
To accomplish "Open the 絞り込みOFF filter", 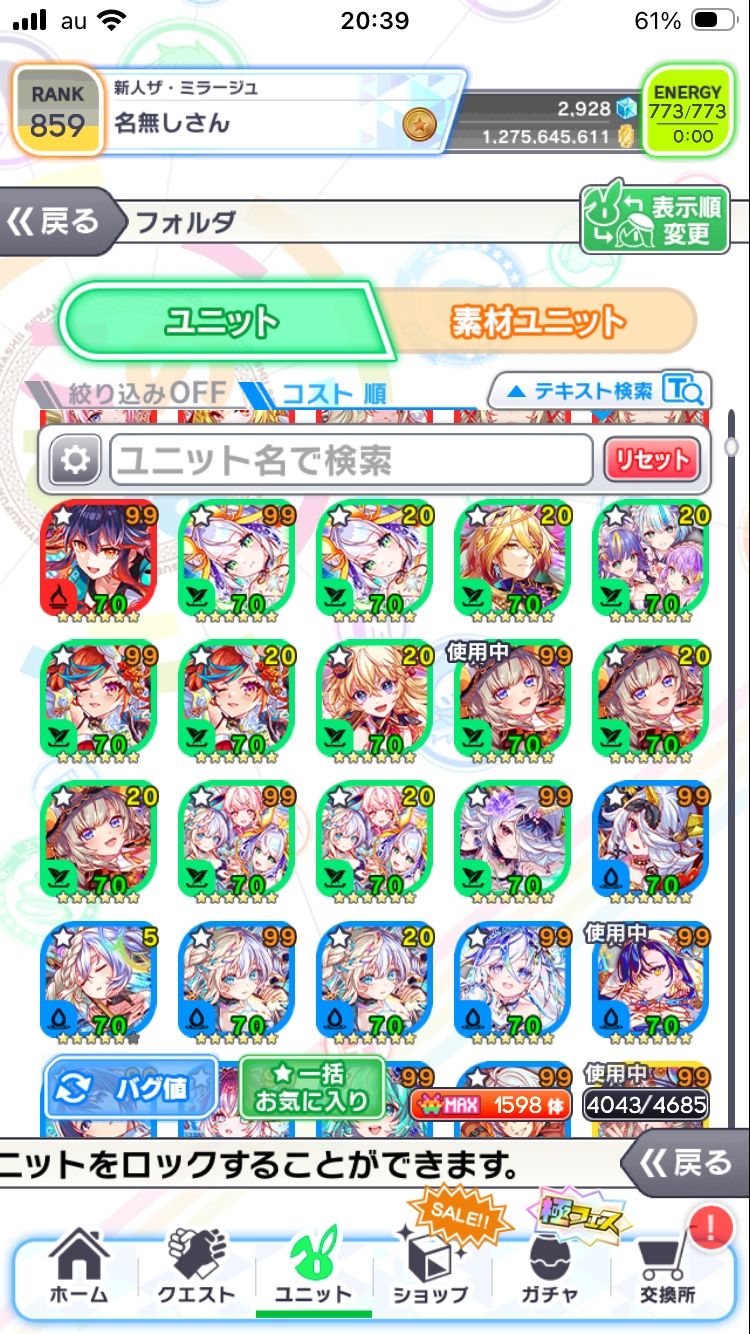I will tap(130, 393).
